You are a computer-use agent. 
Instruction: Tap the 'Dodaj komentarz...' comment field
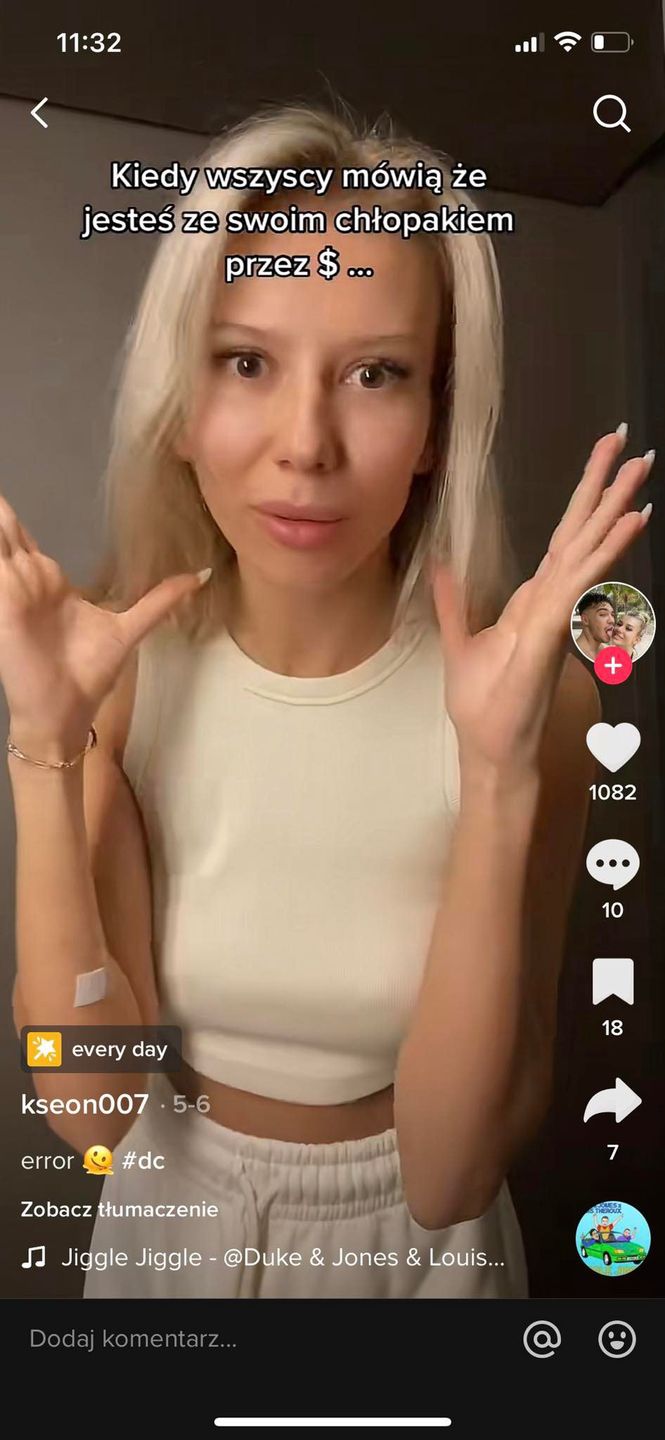coord(200,1339)
